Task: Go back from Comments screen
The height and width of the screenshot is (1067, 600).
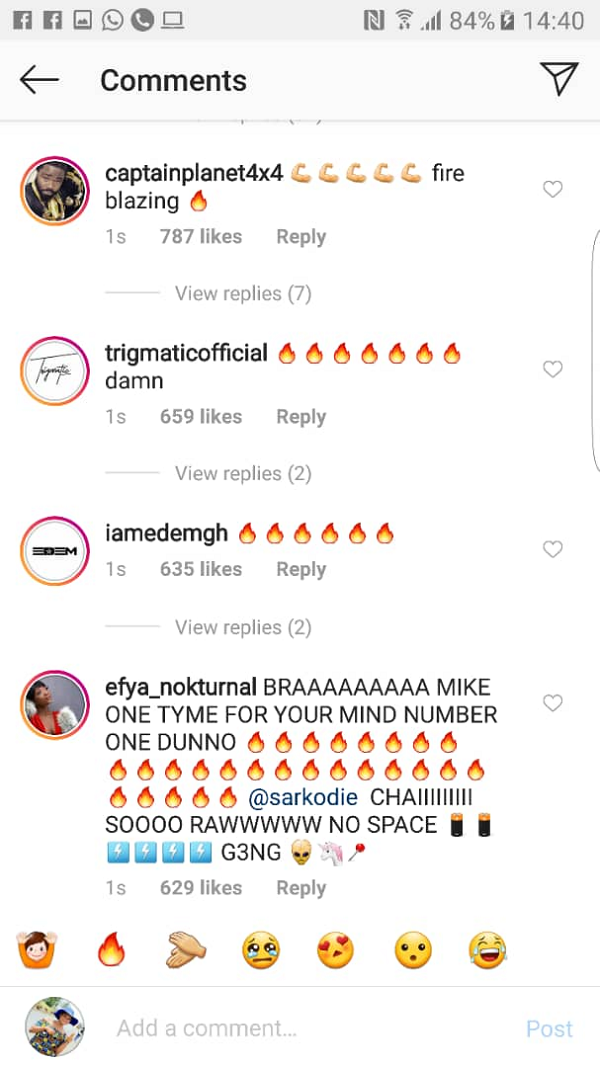Action: pos(39,80)
